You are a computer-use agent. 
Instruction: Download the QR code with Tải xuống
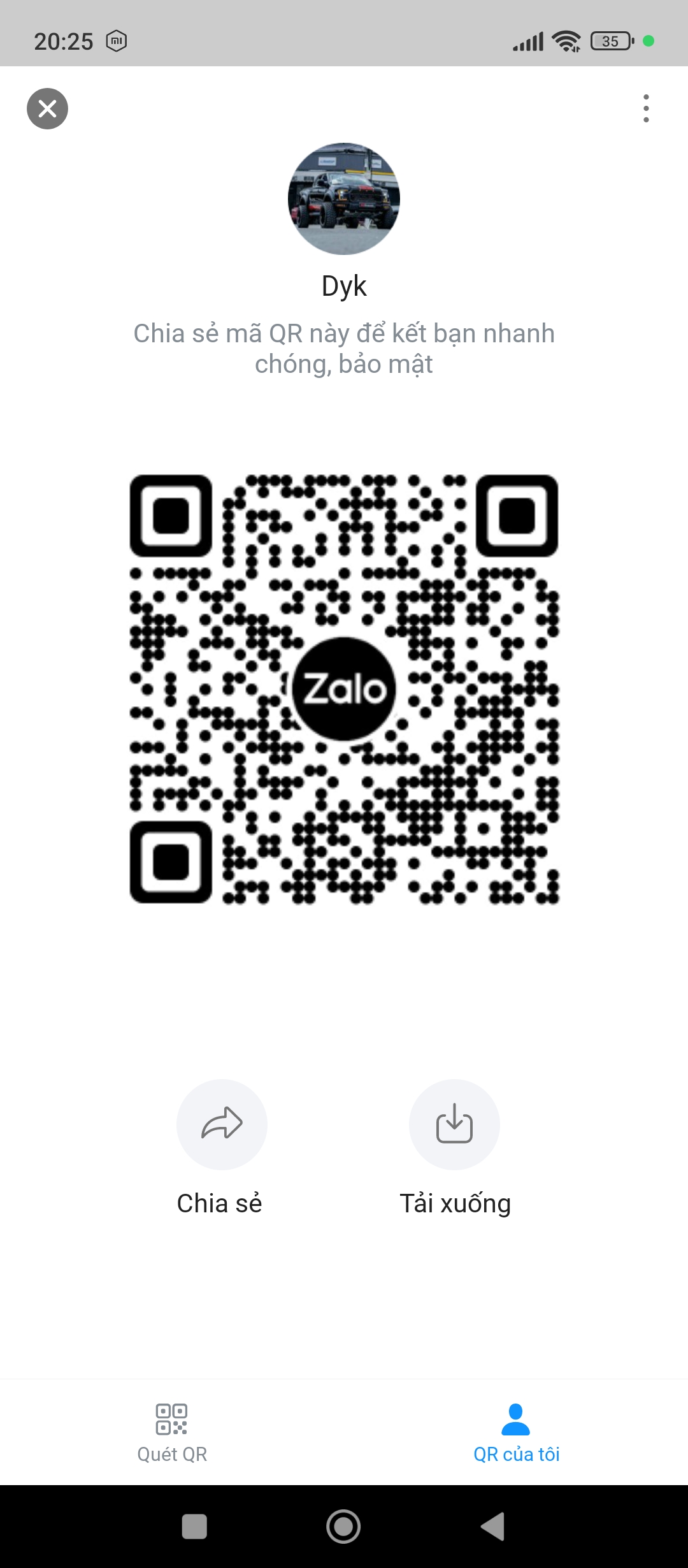pyautogui.click(x=454, y=1124)
